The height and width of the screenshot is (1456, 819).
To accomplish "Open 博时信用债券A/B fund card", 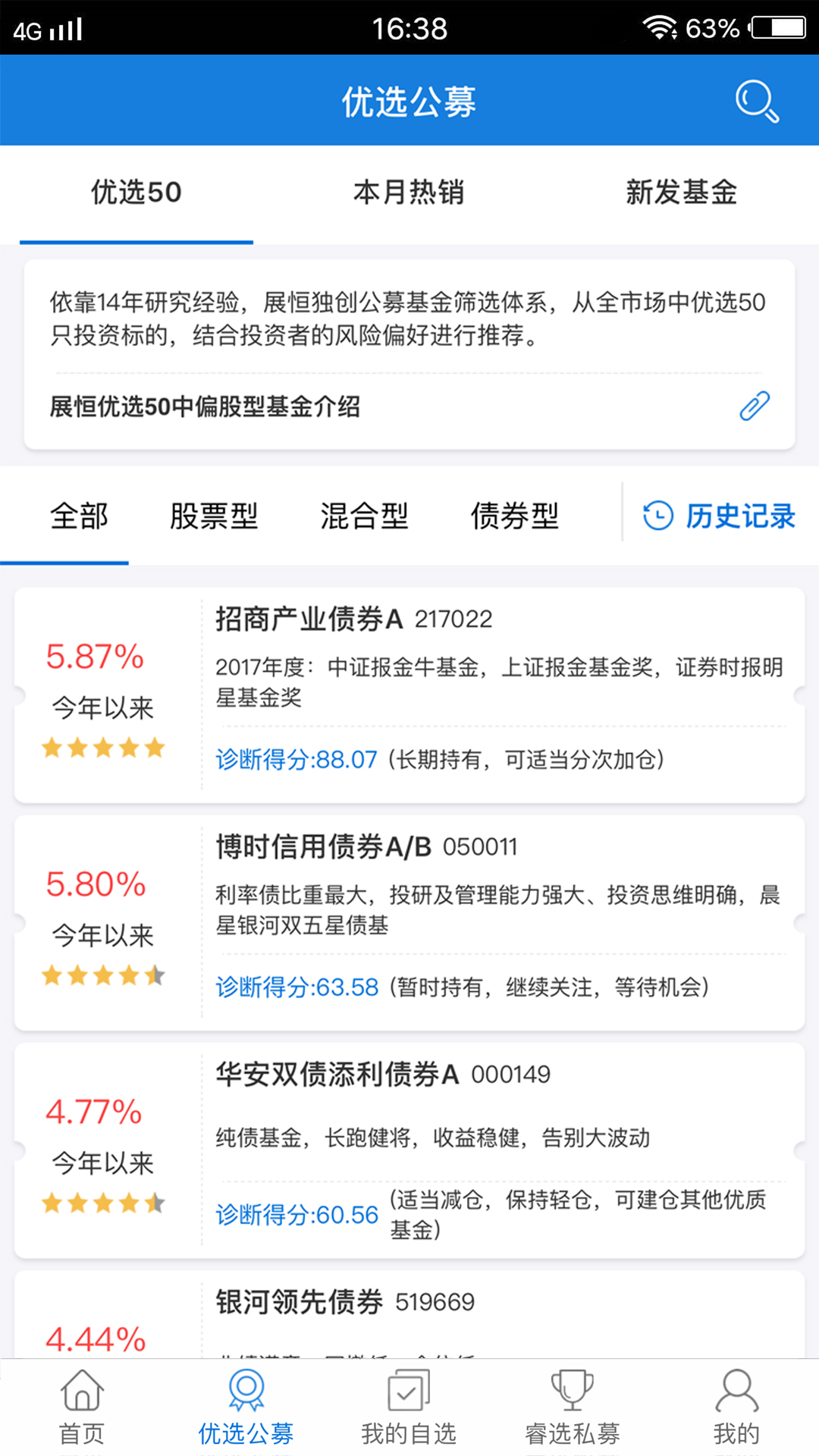I will [x=409, y=922].
